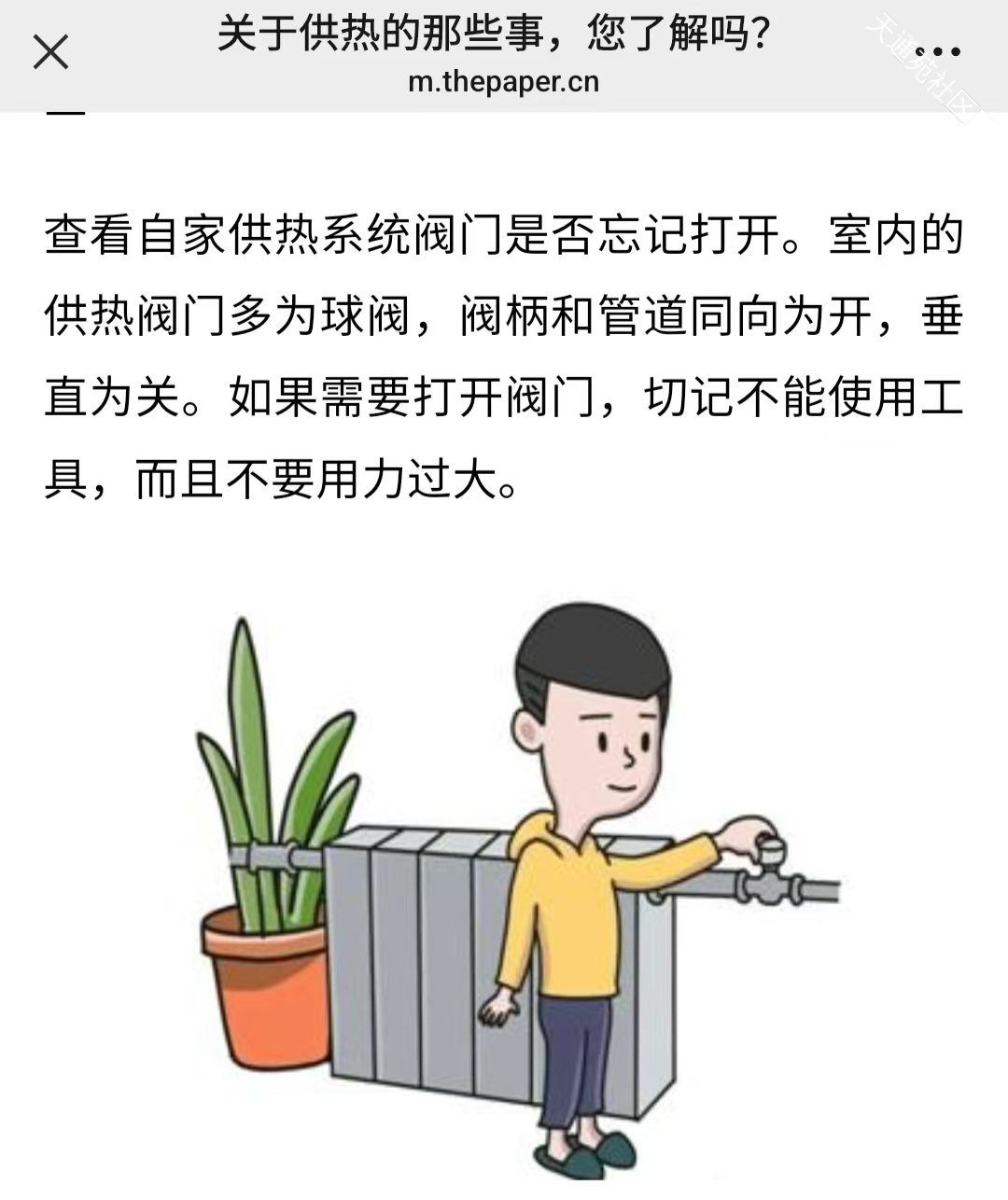Image resolution: width=1008 pixels, height=1200 pixels.
Task: Open the three-dot overflow menu
Action: click(937, 51)
